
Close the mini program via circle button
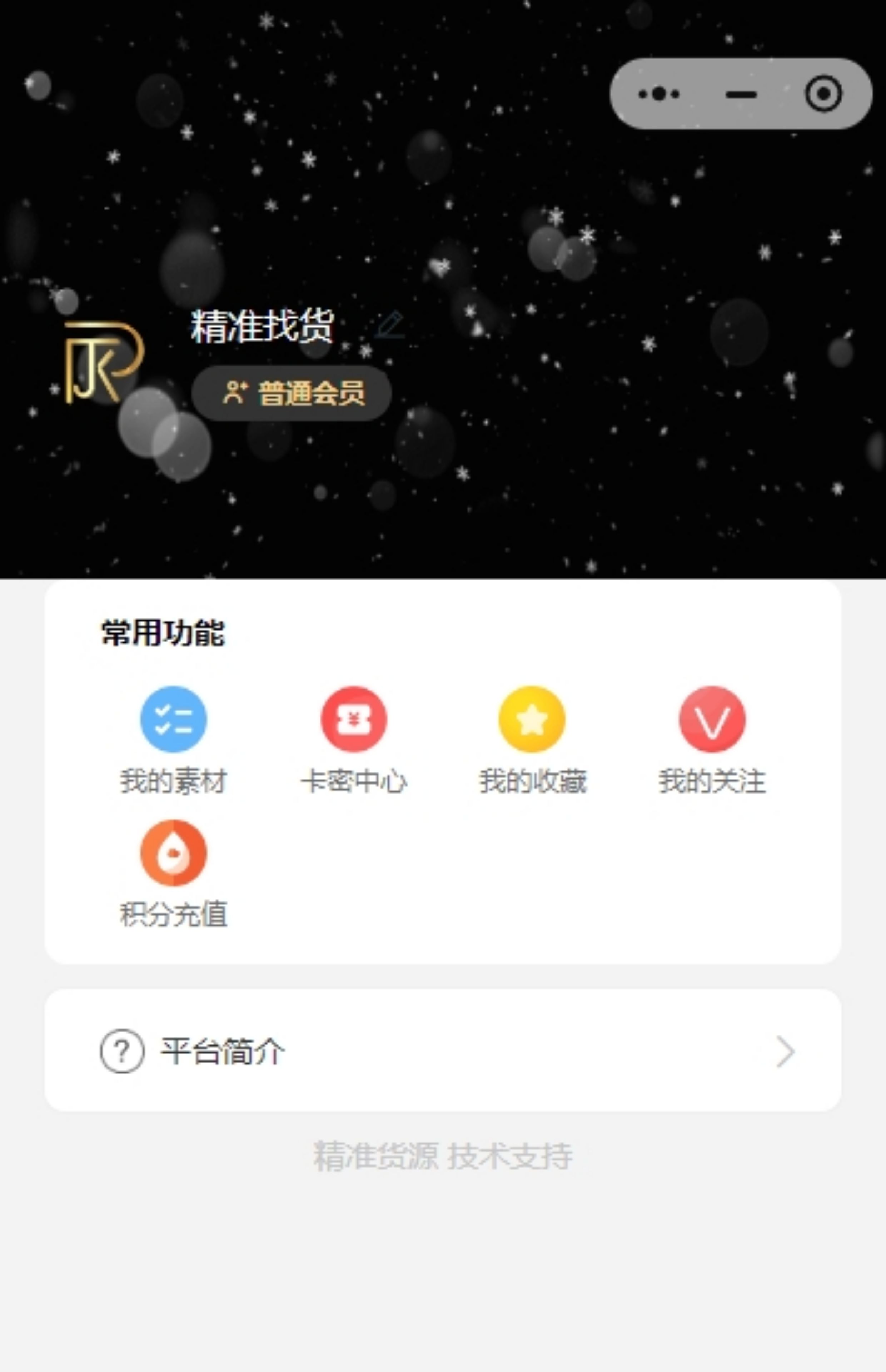(823, 94)
